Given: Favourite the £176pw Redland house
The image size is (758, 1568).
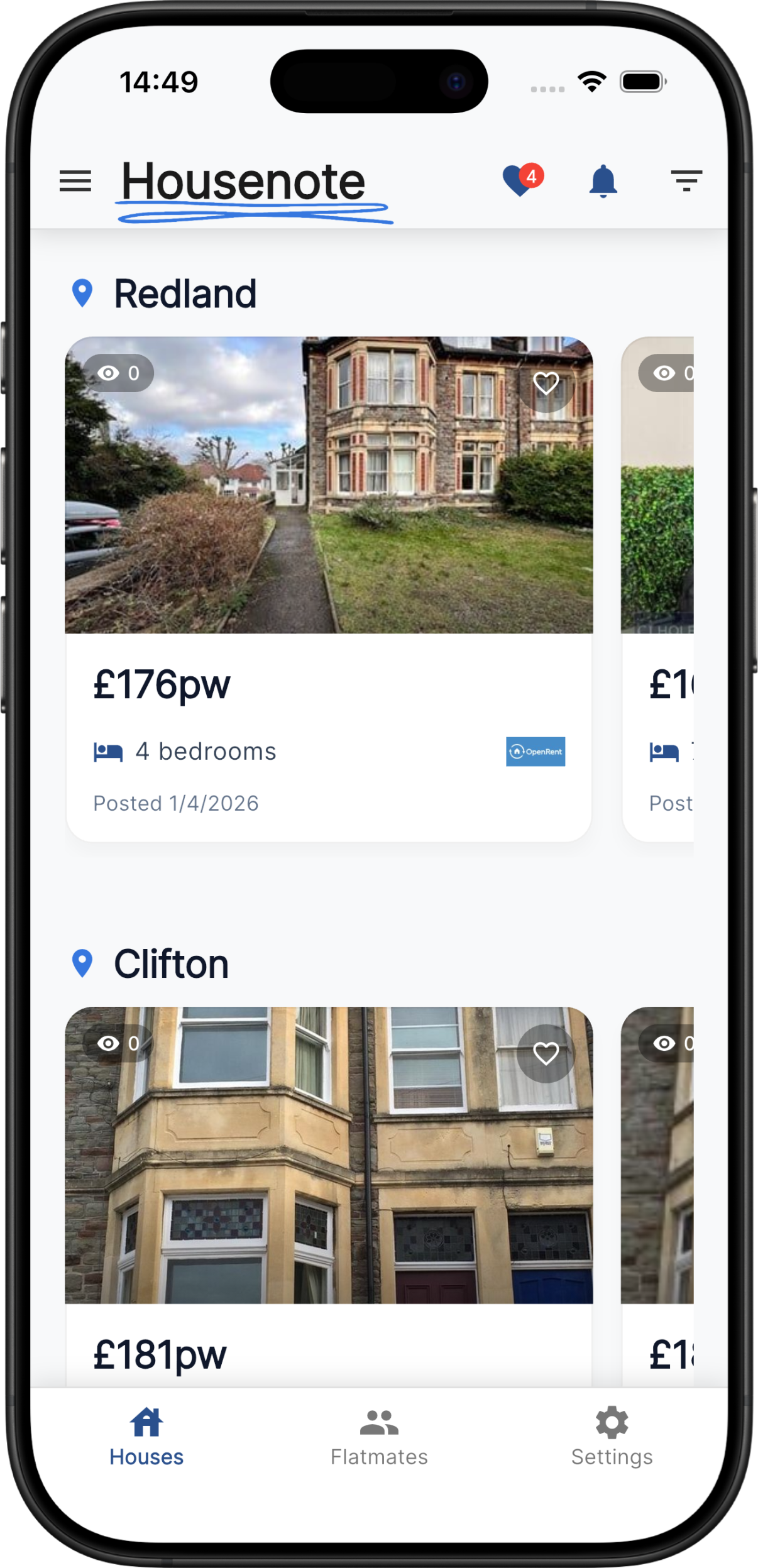Looking at the screenshot, I should click(546, 383).
